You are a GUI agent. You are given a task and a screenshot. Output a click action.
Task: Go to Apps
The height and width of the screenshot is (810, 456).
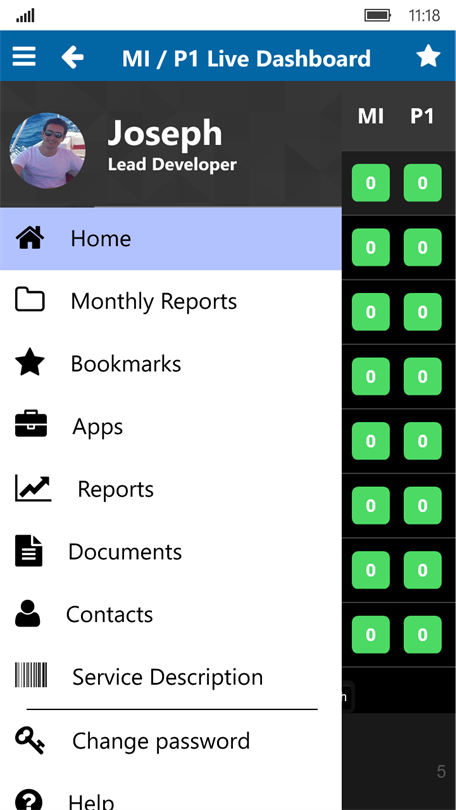[170, 426]
